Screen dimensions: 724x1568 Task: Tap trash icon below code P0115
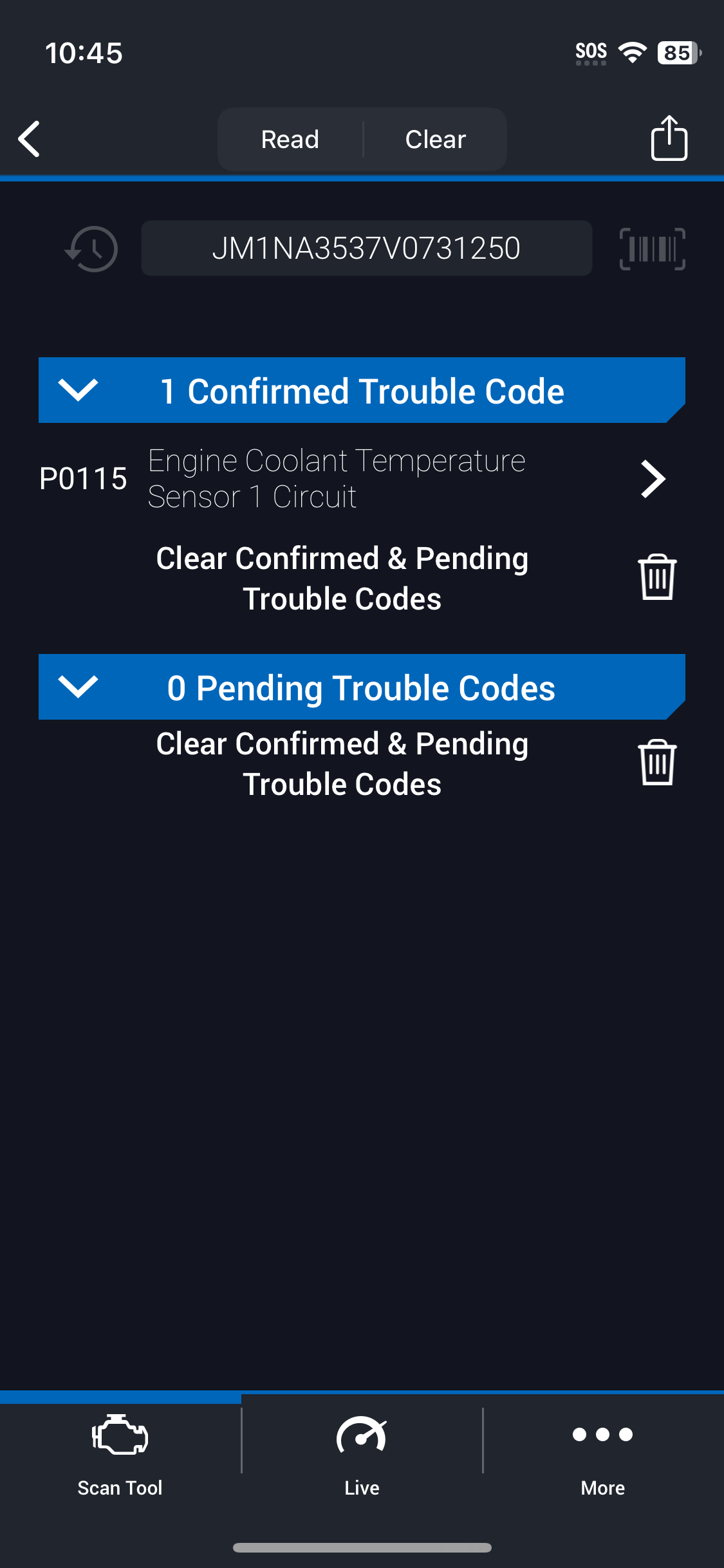click(x=657, y=577)
